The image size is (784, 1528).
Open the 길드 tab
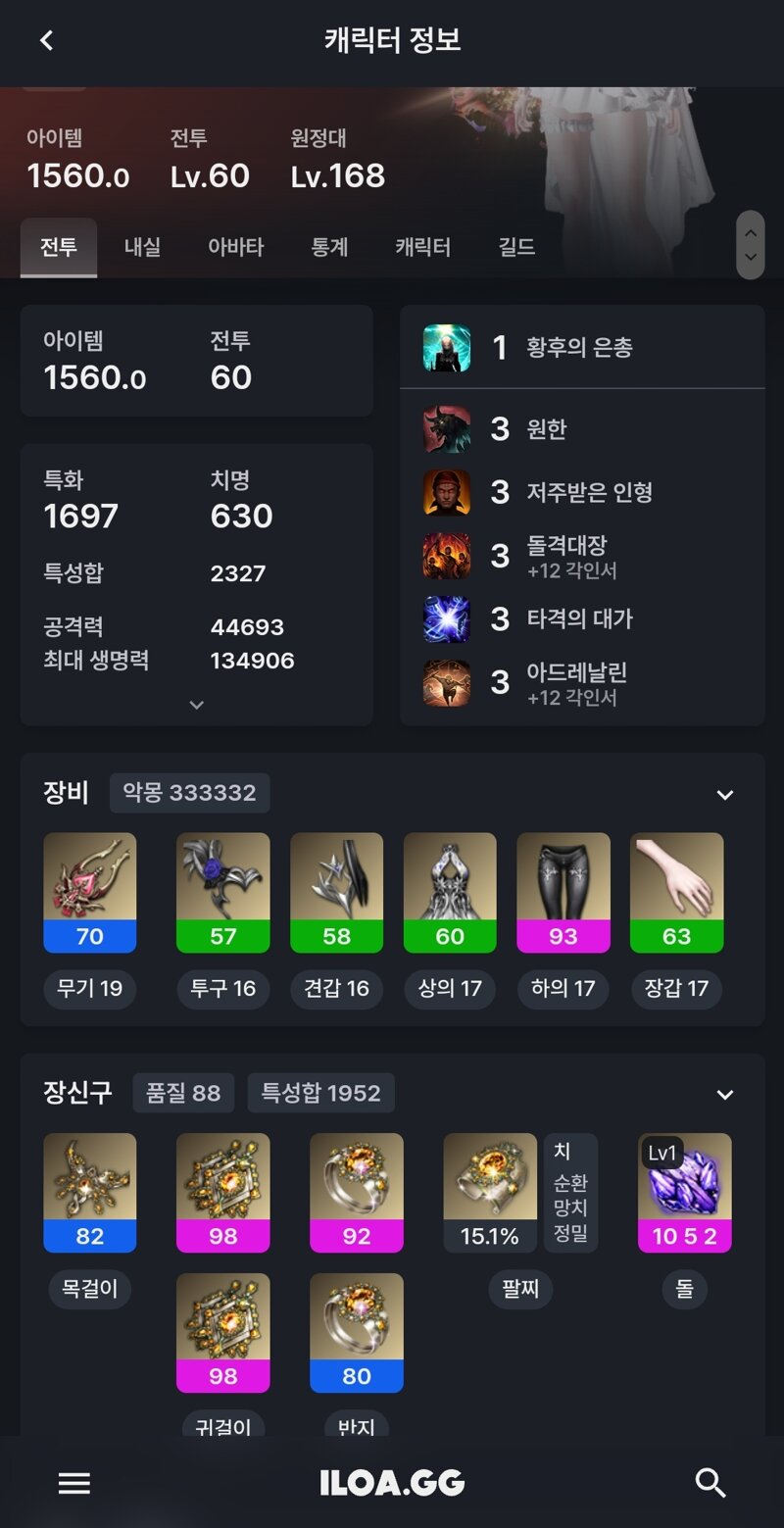[516, 247]
